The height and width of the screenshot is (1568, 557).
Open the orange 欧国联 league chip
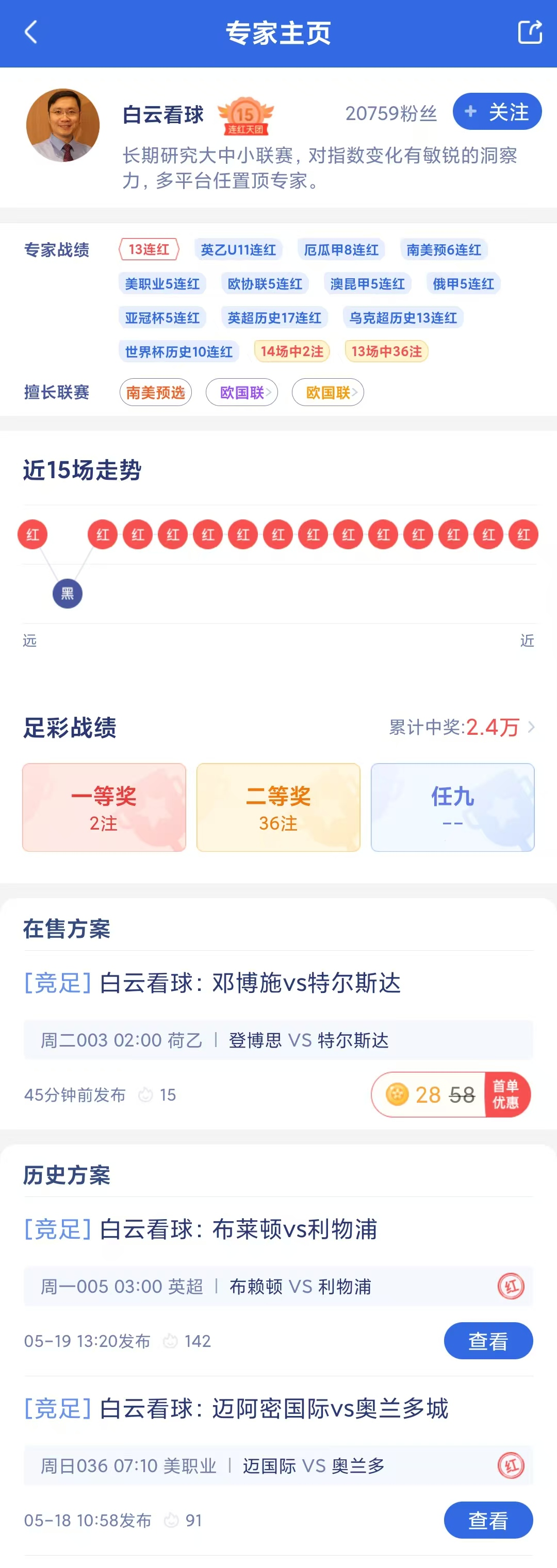tap(328, 393)
